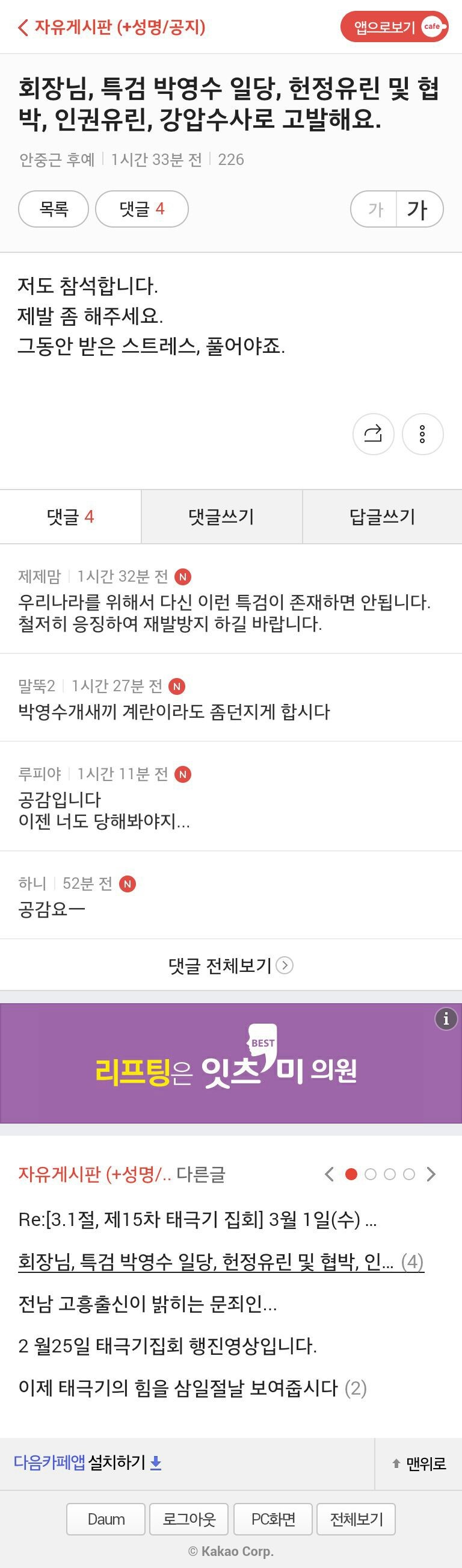
Task: Increase font size with large 가
Action: tap(418, 210)
